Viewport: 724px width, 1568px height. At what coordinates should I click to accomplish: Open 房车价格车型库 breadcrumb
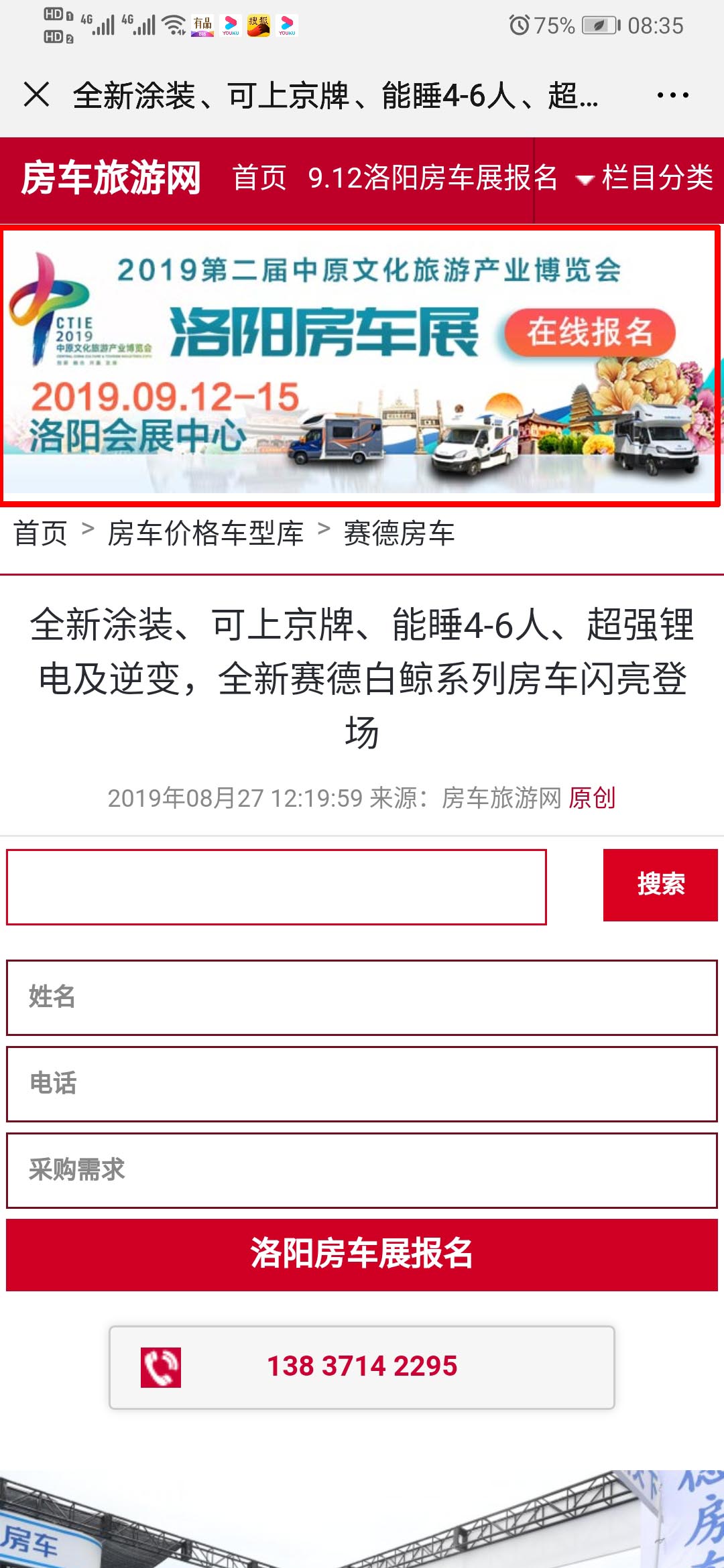[x=206, y=533]
